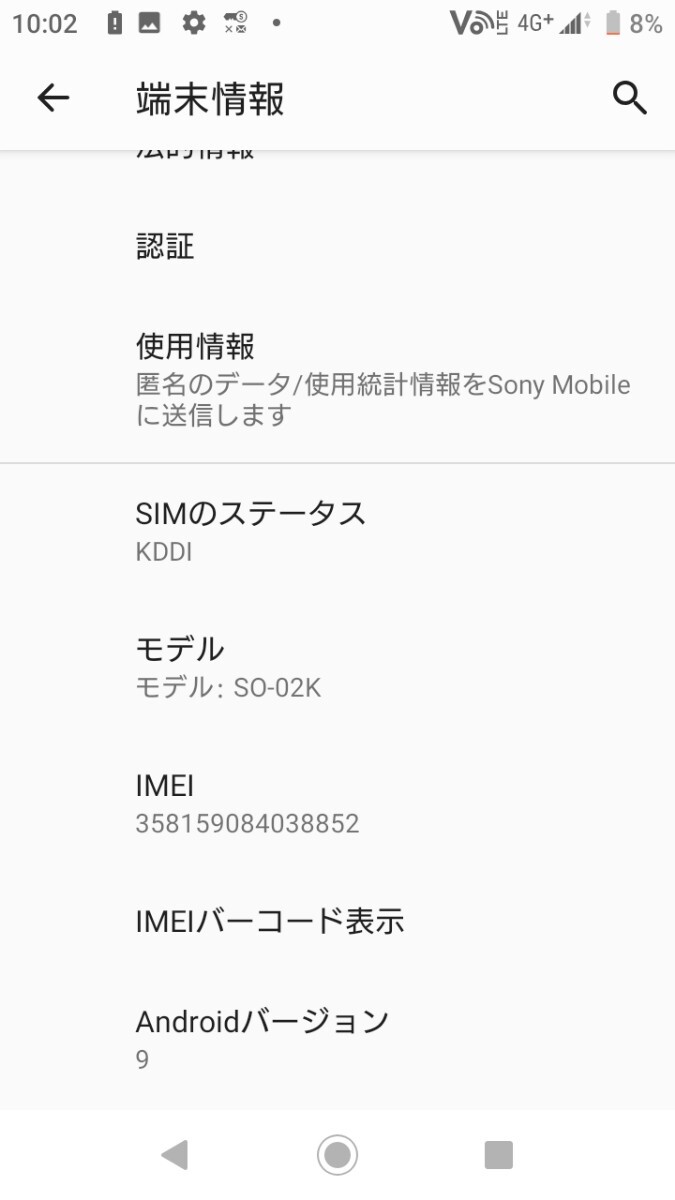
Task: Tap the IMEI number row
Action: (337, 803)
